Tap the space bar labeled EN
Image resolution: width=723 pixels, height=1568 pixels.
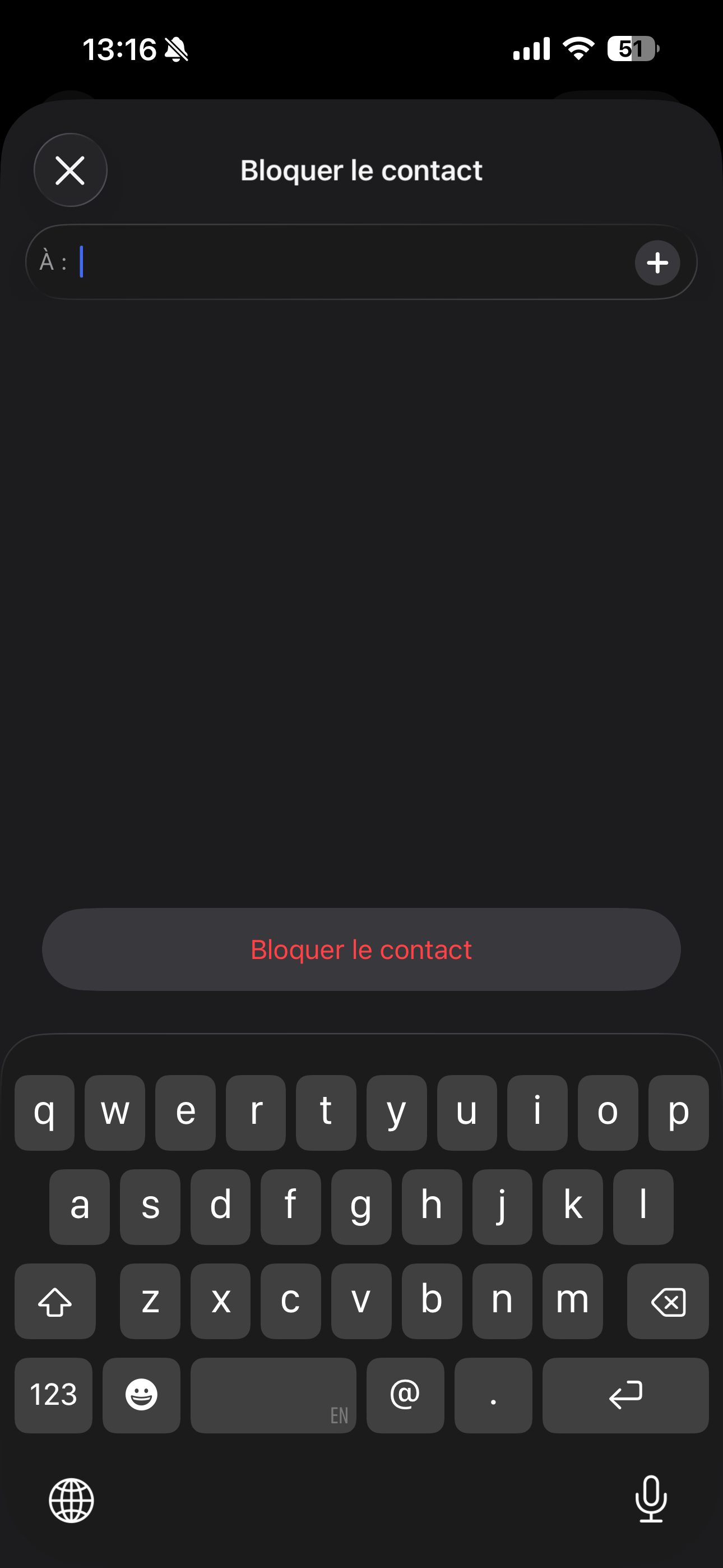(272, 1395)
